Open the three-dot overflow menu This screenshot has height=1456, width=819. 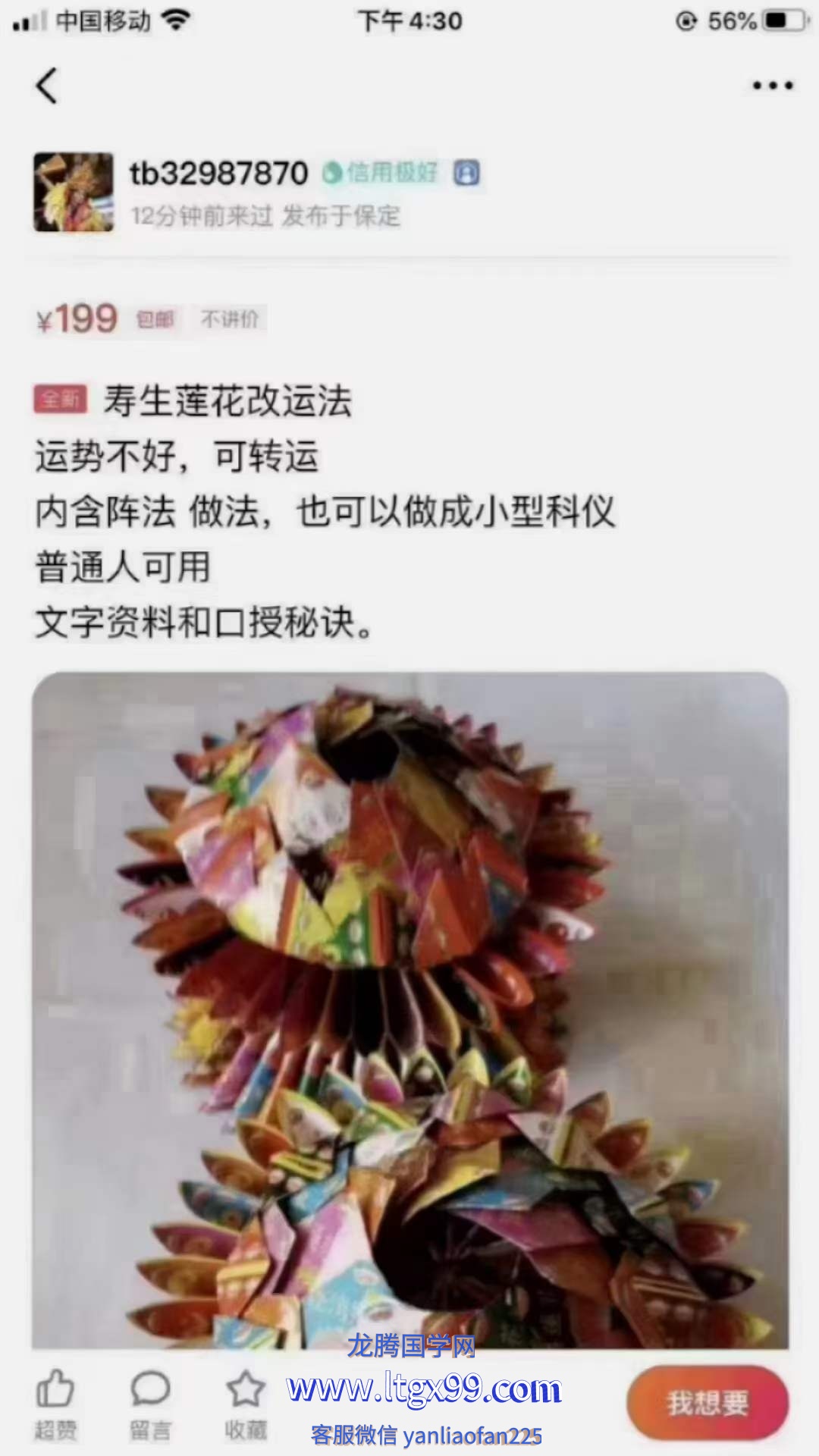click(x=772, y=86)
